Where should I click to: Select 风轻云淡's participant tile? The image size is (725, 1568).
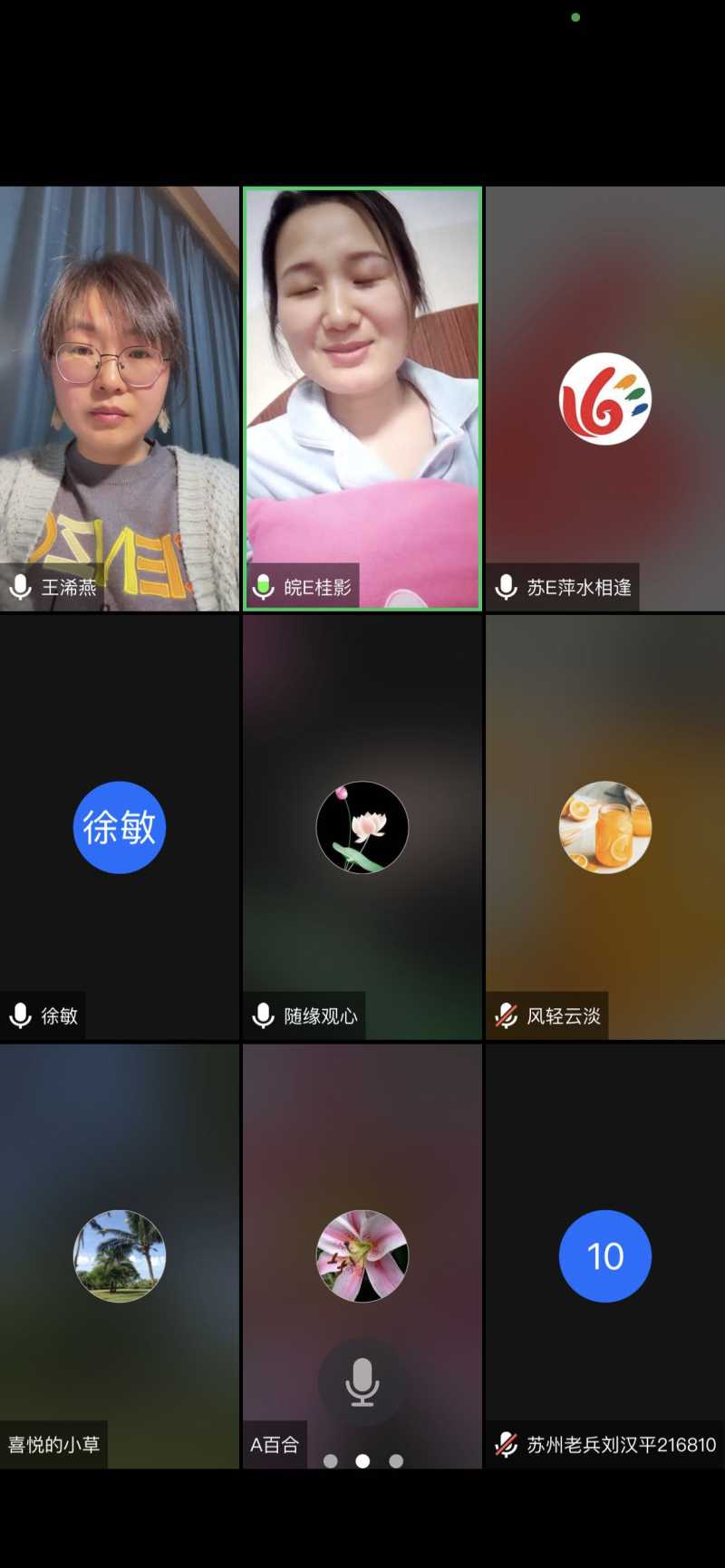click(605, 827)
